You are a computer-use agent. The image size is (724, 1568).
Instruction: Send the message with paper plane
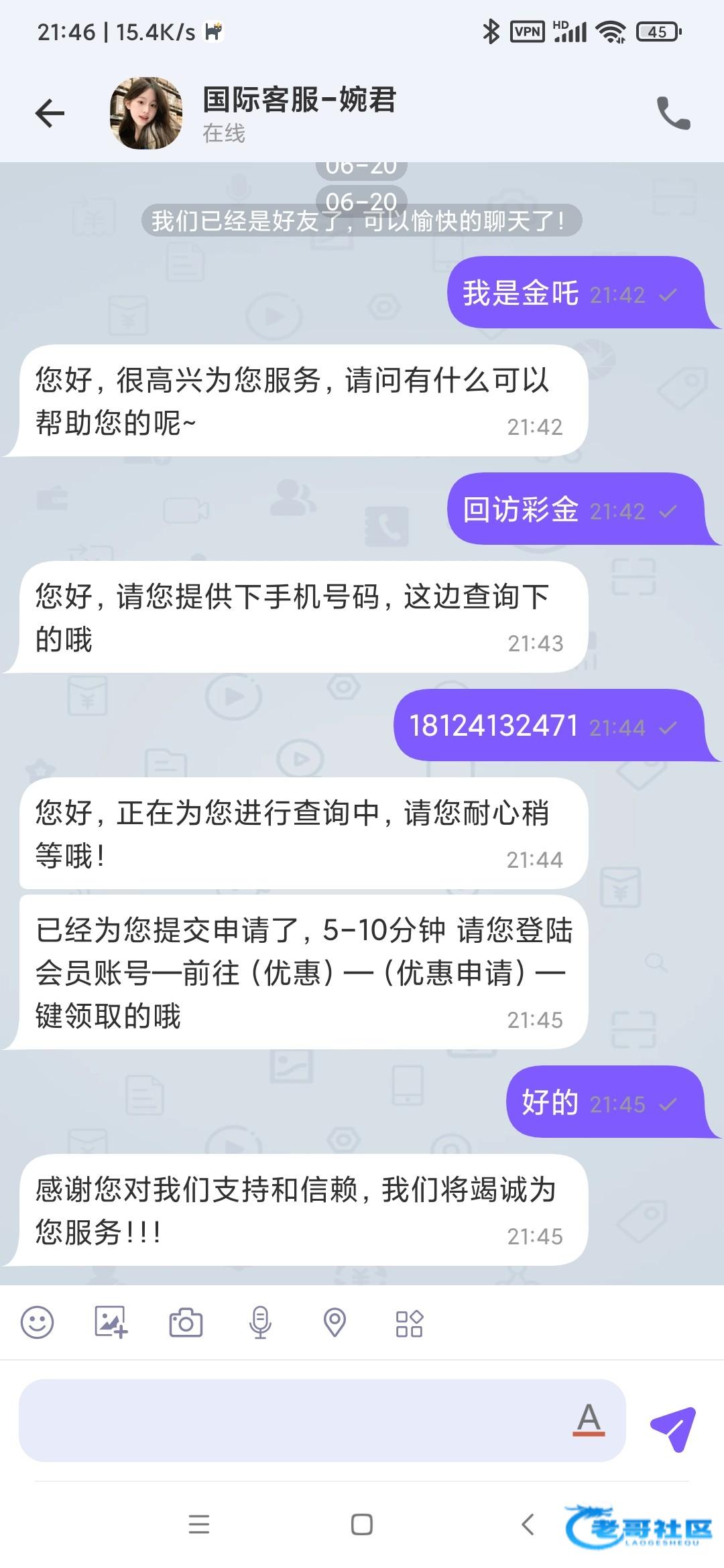(x=672, y=1428)
